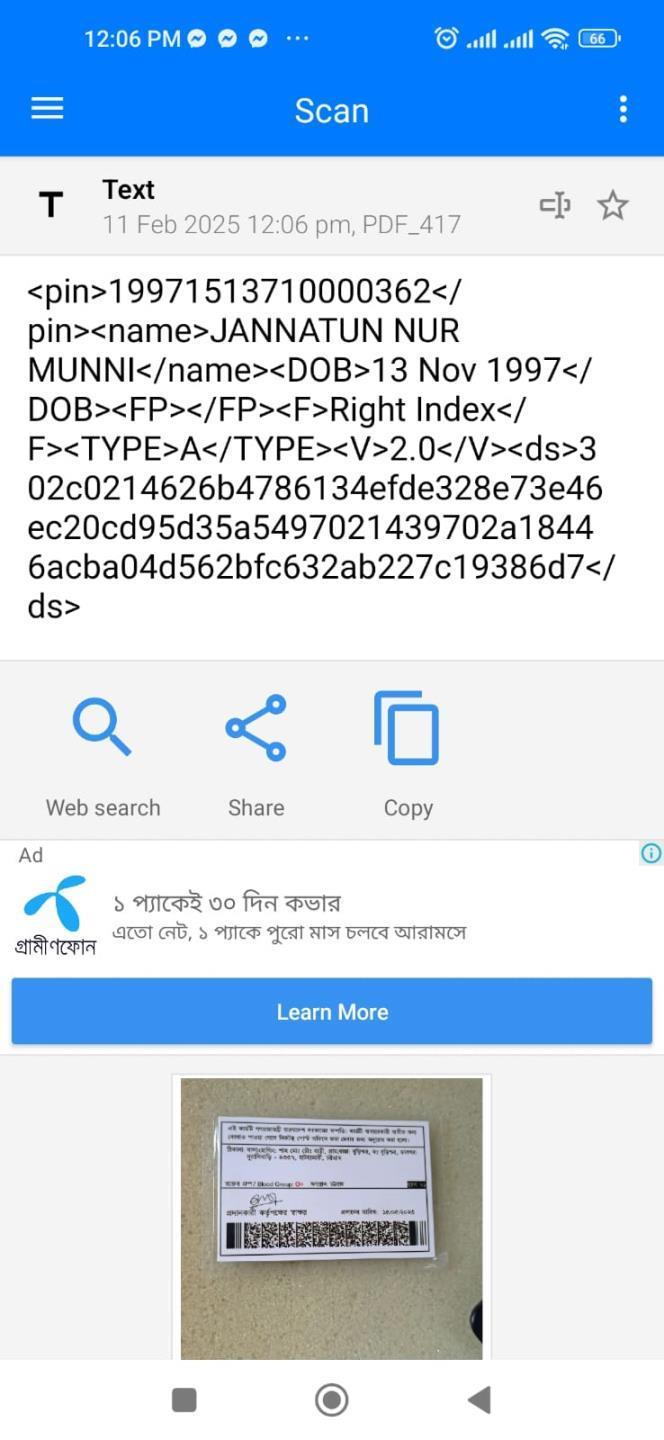Go to the home screen
664x1440 pixels.
point(332,1400)
